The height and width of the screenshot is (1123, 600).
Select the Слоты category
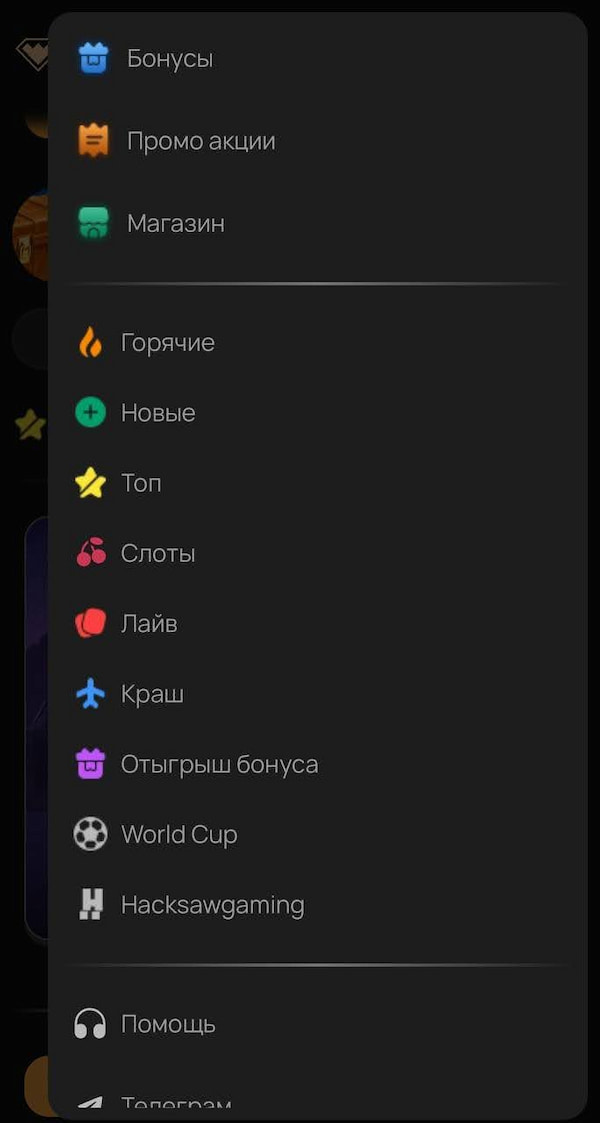coord(318,554)
